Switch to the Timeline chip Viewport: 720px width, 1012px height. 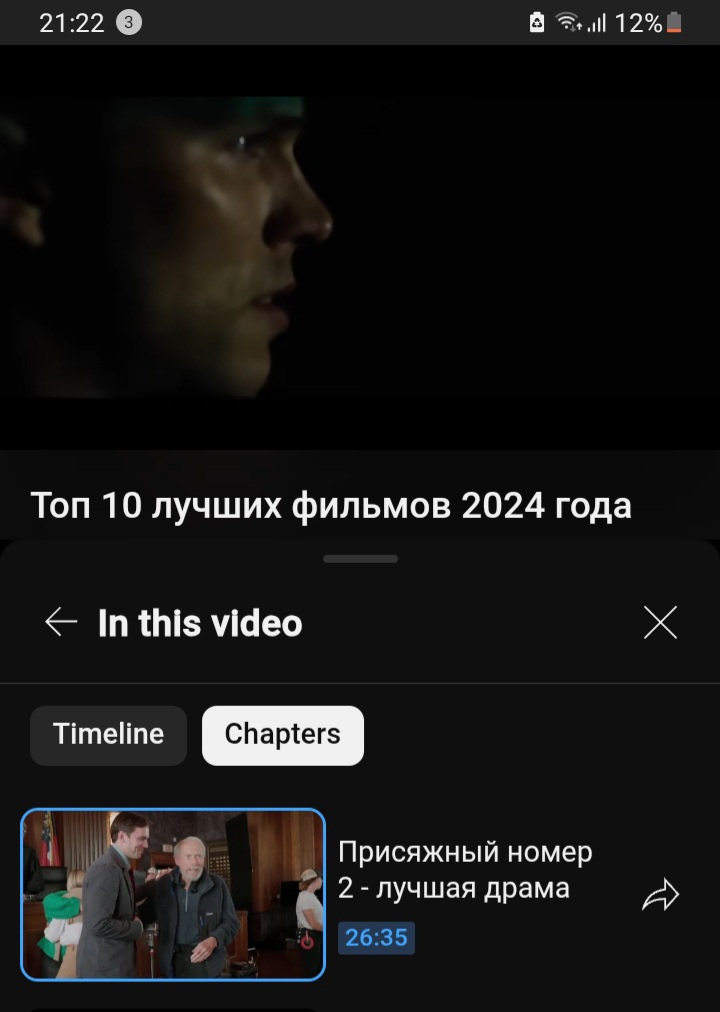pos(108,735)
